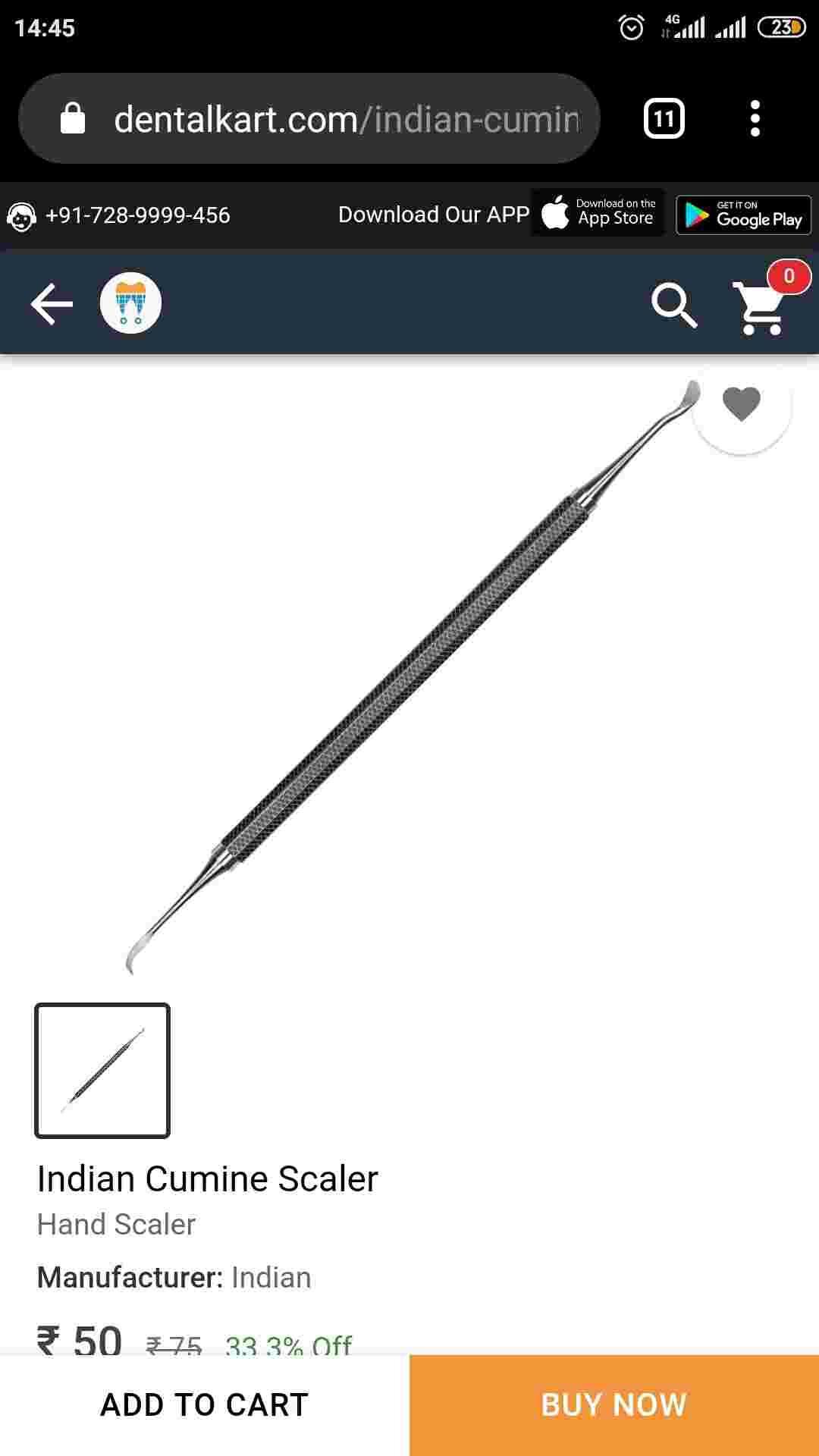Open the browser overflow menu
The width and height of the screenshot is (819, 1456).
point(755,119)
